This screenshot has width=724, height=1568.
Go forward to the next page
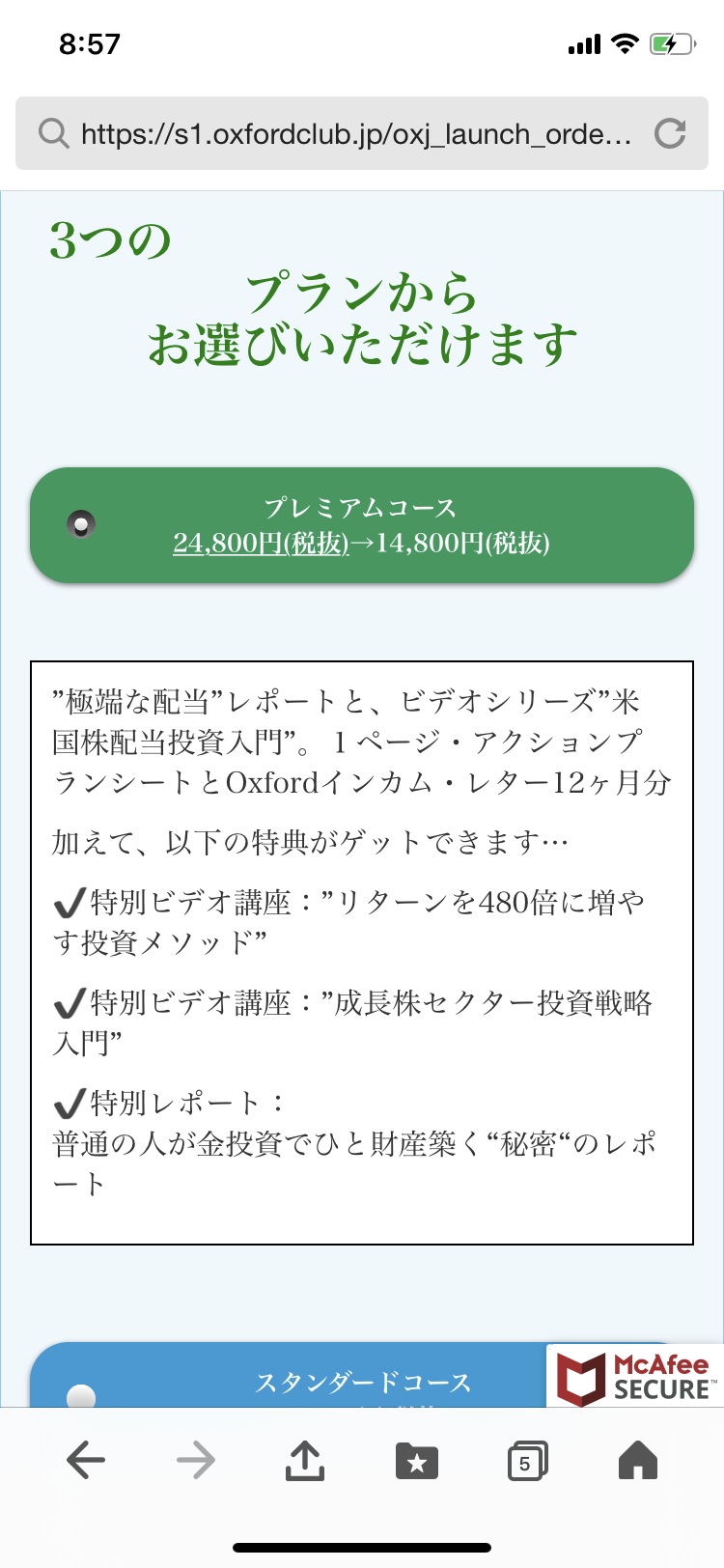pos(196,1461)
